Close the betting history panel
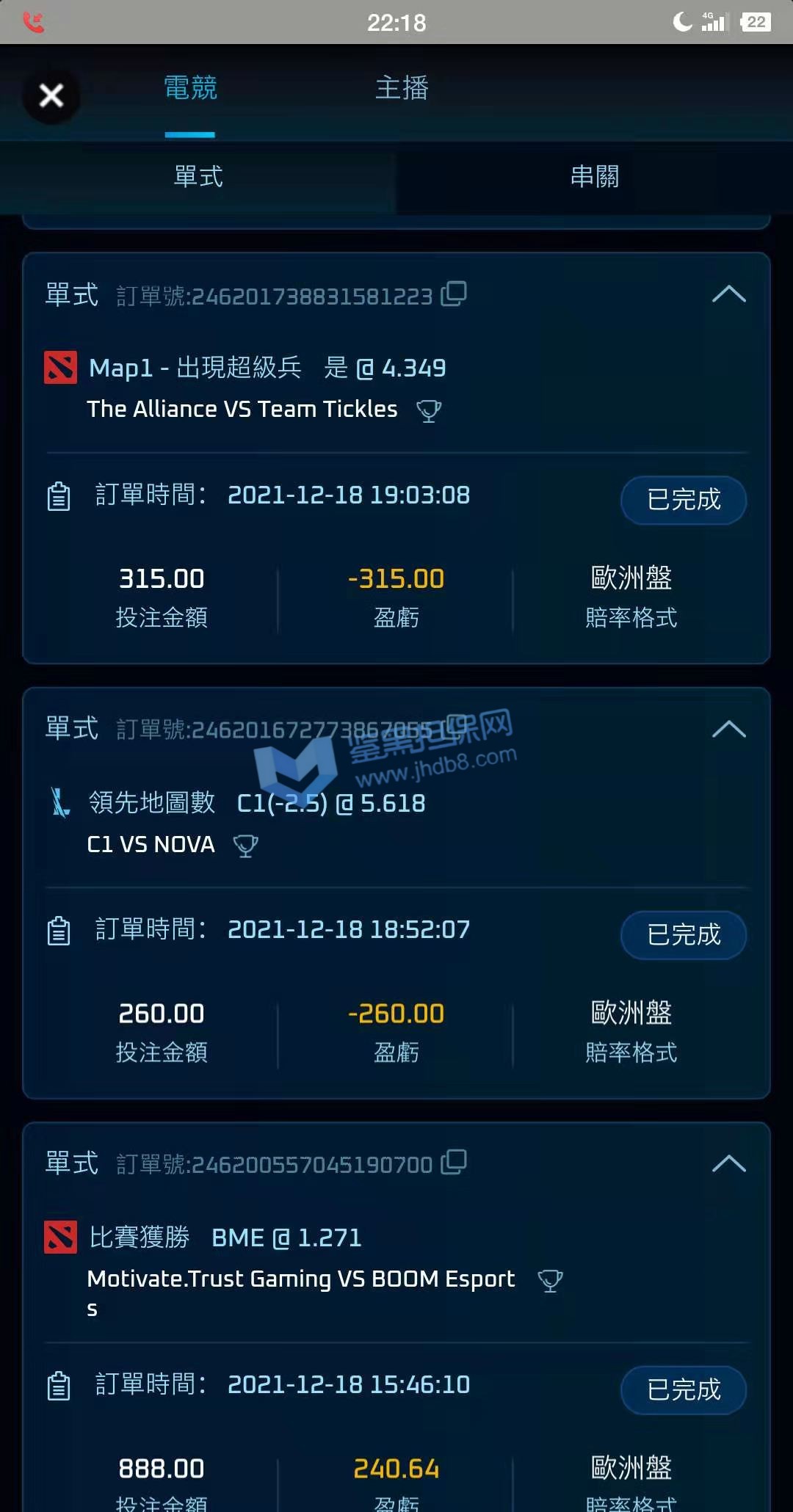 (x=51, y=95)
